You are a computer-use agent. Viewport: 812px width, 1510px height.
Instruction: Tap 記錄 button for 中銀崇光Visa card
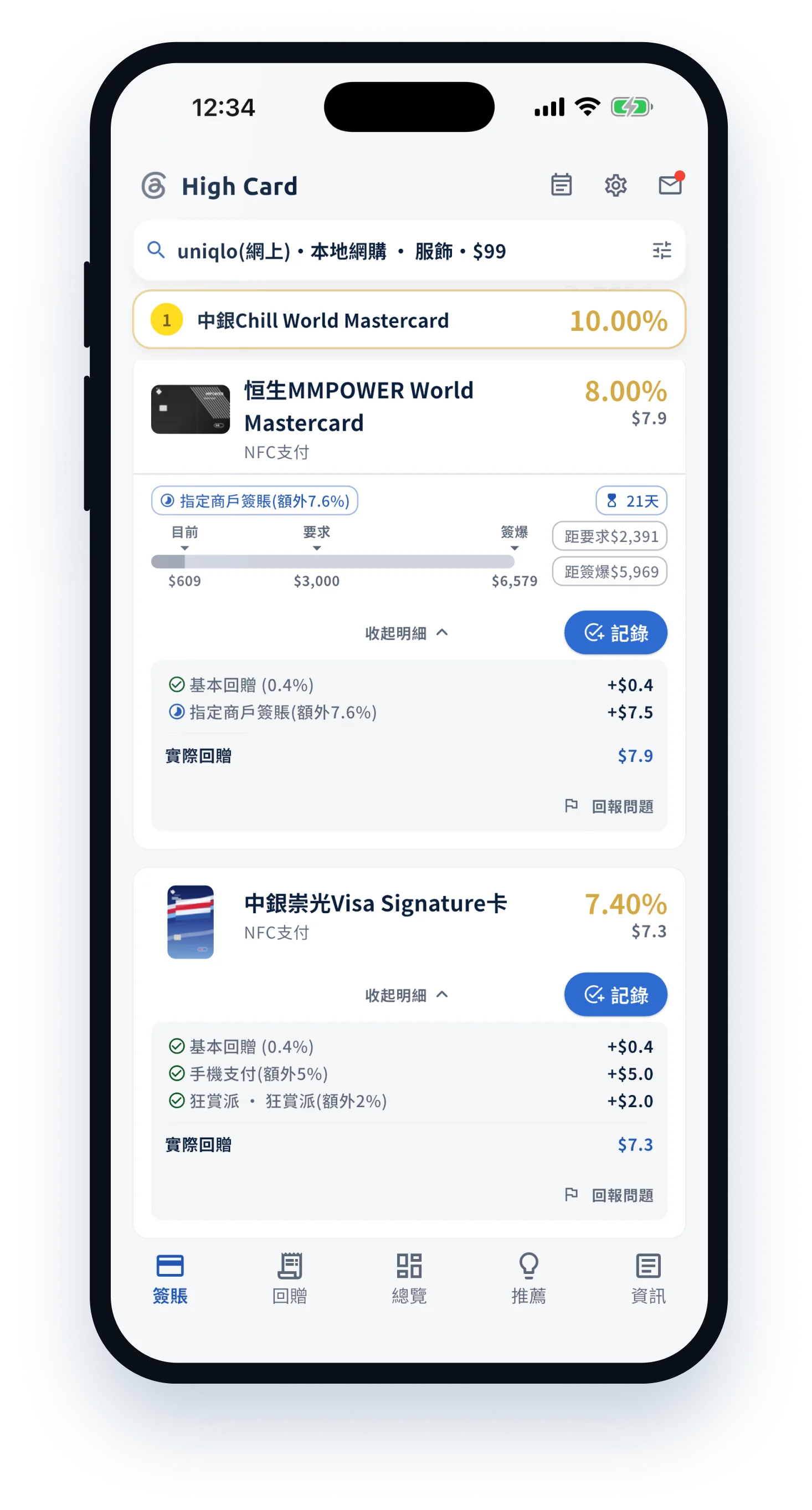click(615, 995)
